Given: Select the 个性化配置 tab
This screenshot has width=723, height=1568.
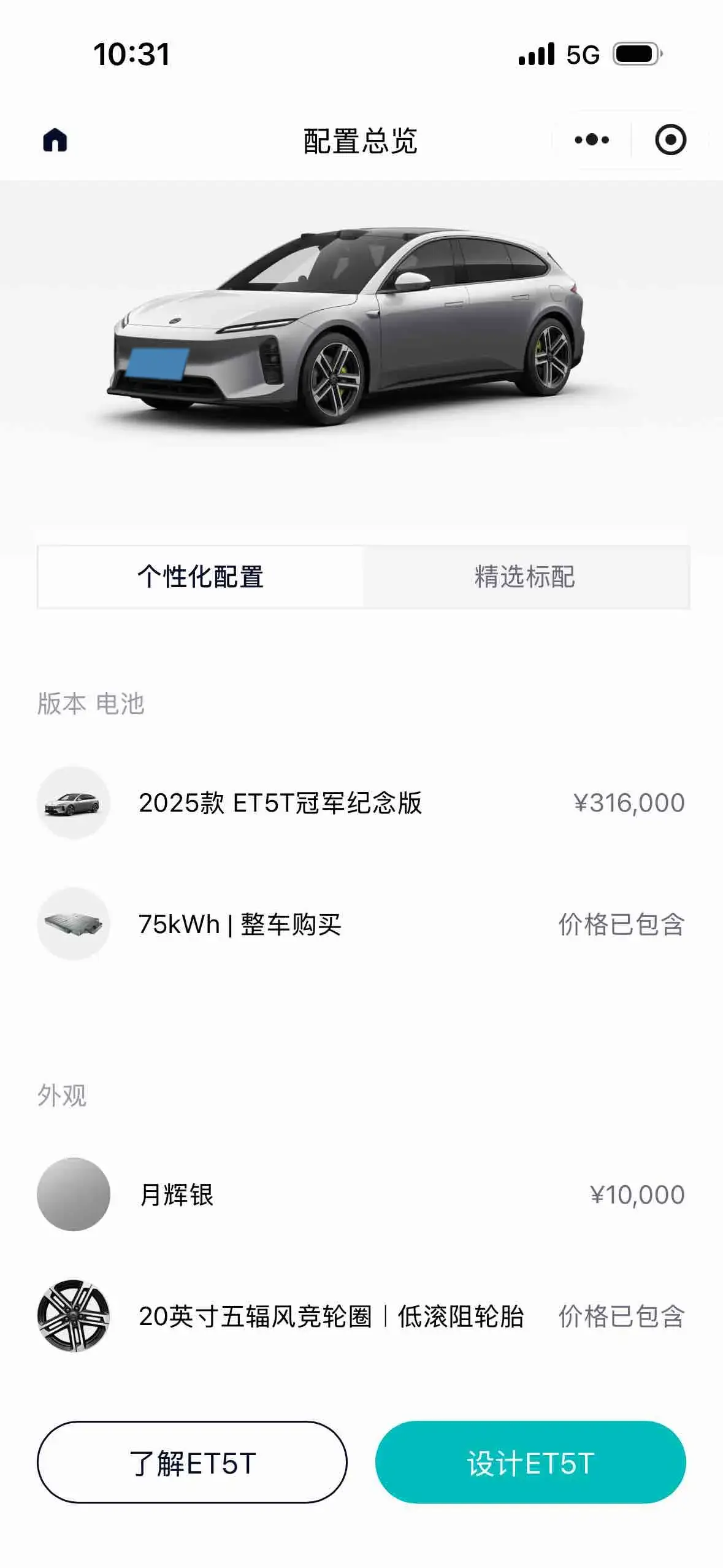Looking at the screenshot, I should click(x=201, y=577).
